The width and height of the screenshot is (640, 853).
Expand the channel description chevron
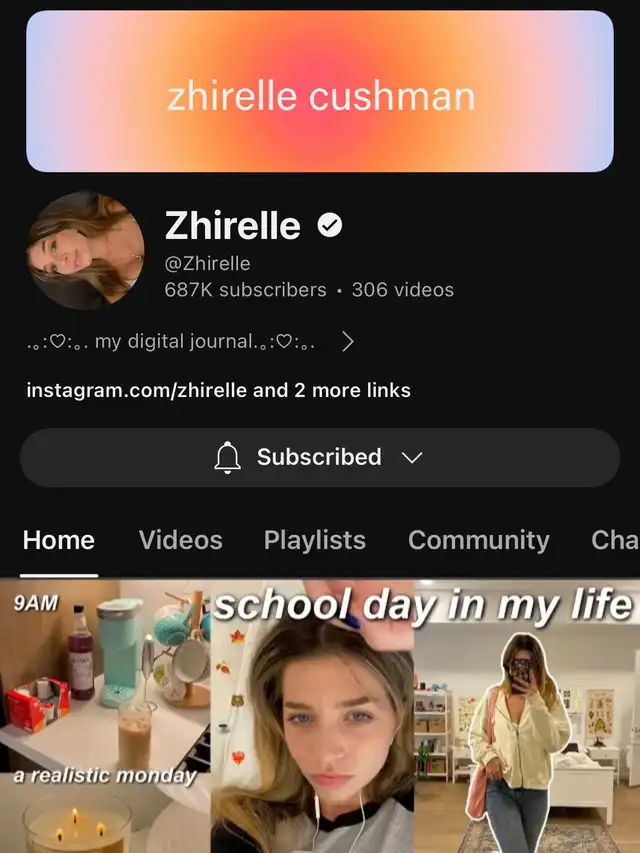pos(347,342)
